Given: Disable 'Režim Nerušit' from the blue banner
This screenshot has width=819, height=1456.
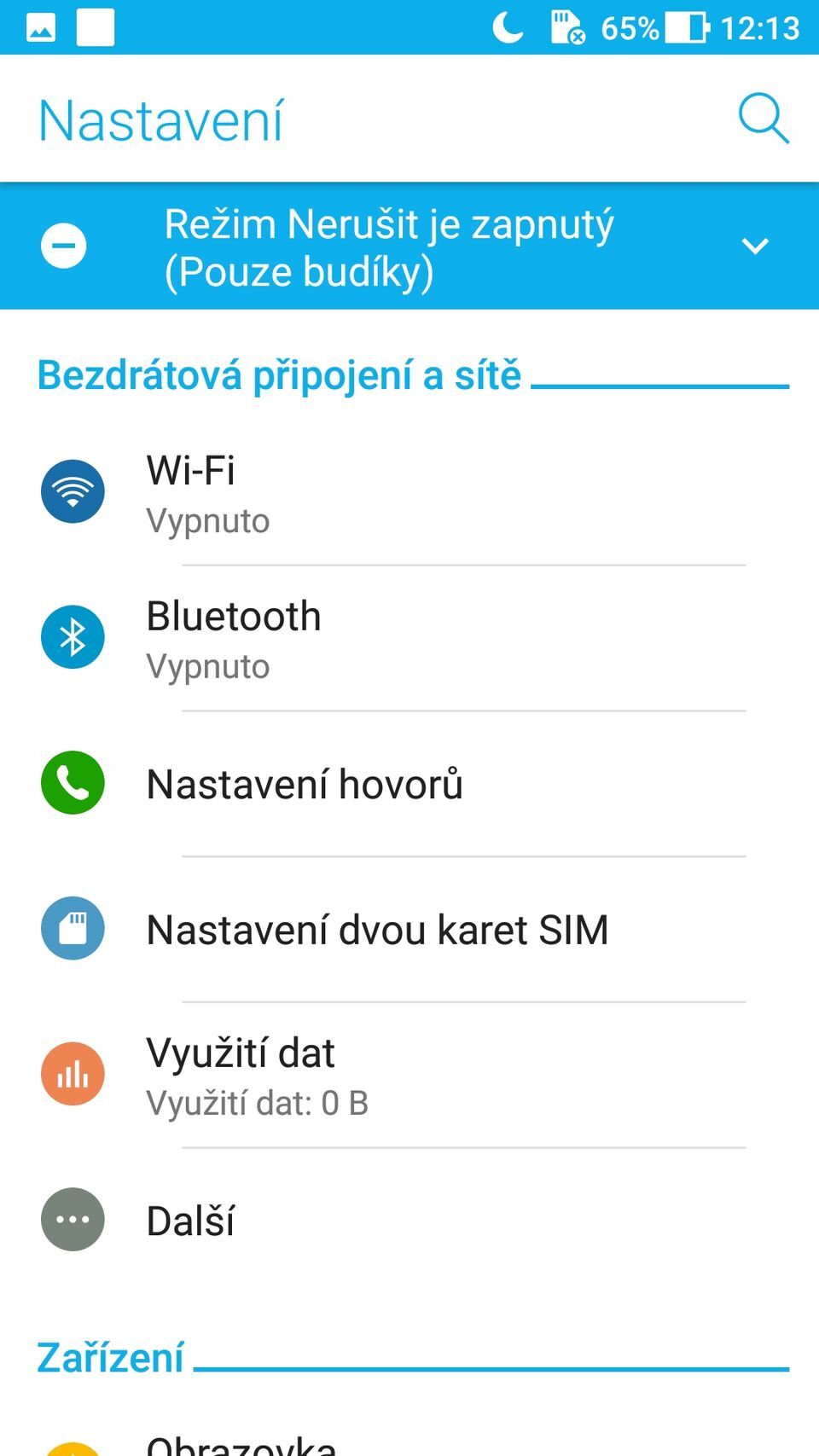Looking at the screenshot, I should tap(390, 246).
